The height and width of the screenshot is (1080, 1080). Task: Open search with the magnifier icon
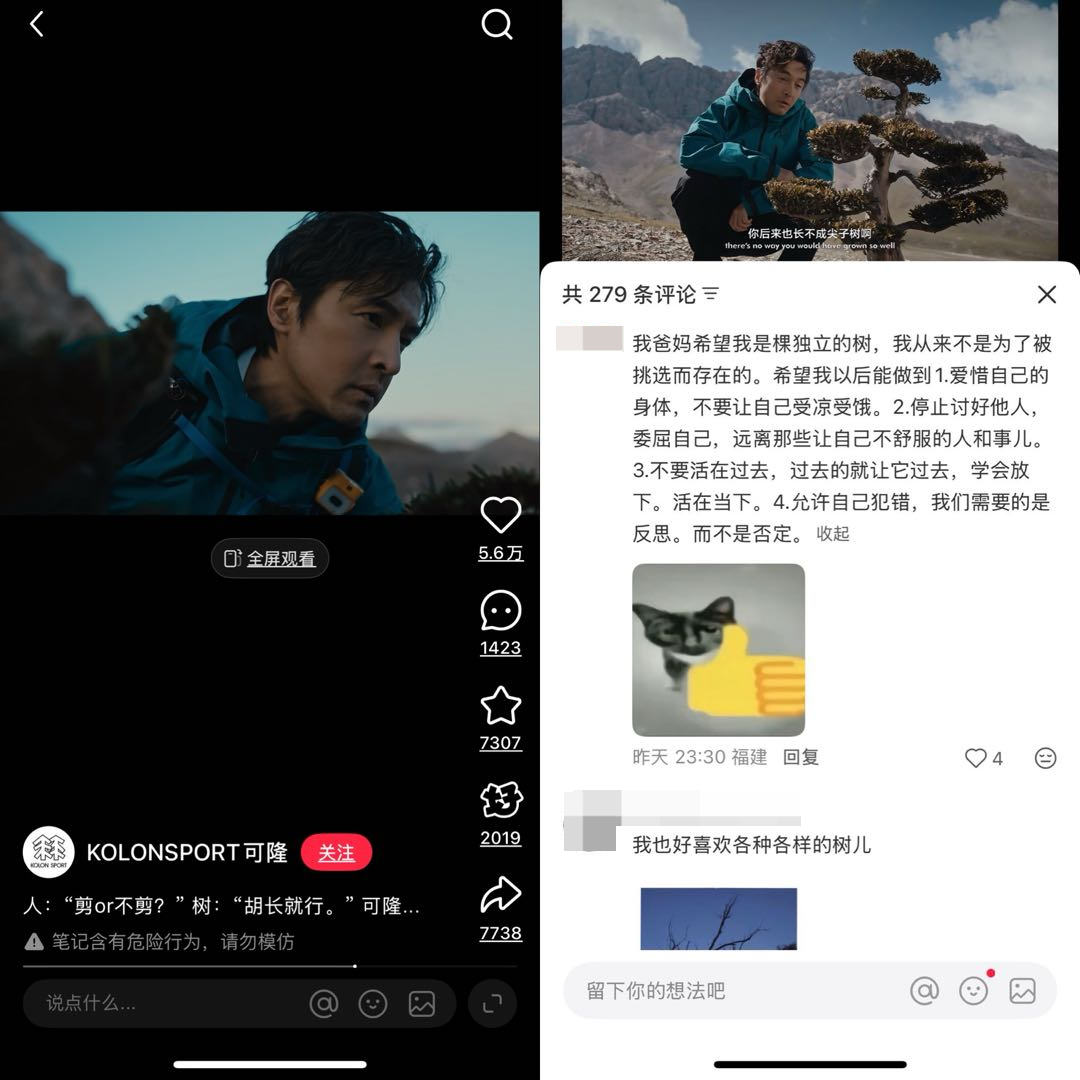(x=497, y=25)
